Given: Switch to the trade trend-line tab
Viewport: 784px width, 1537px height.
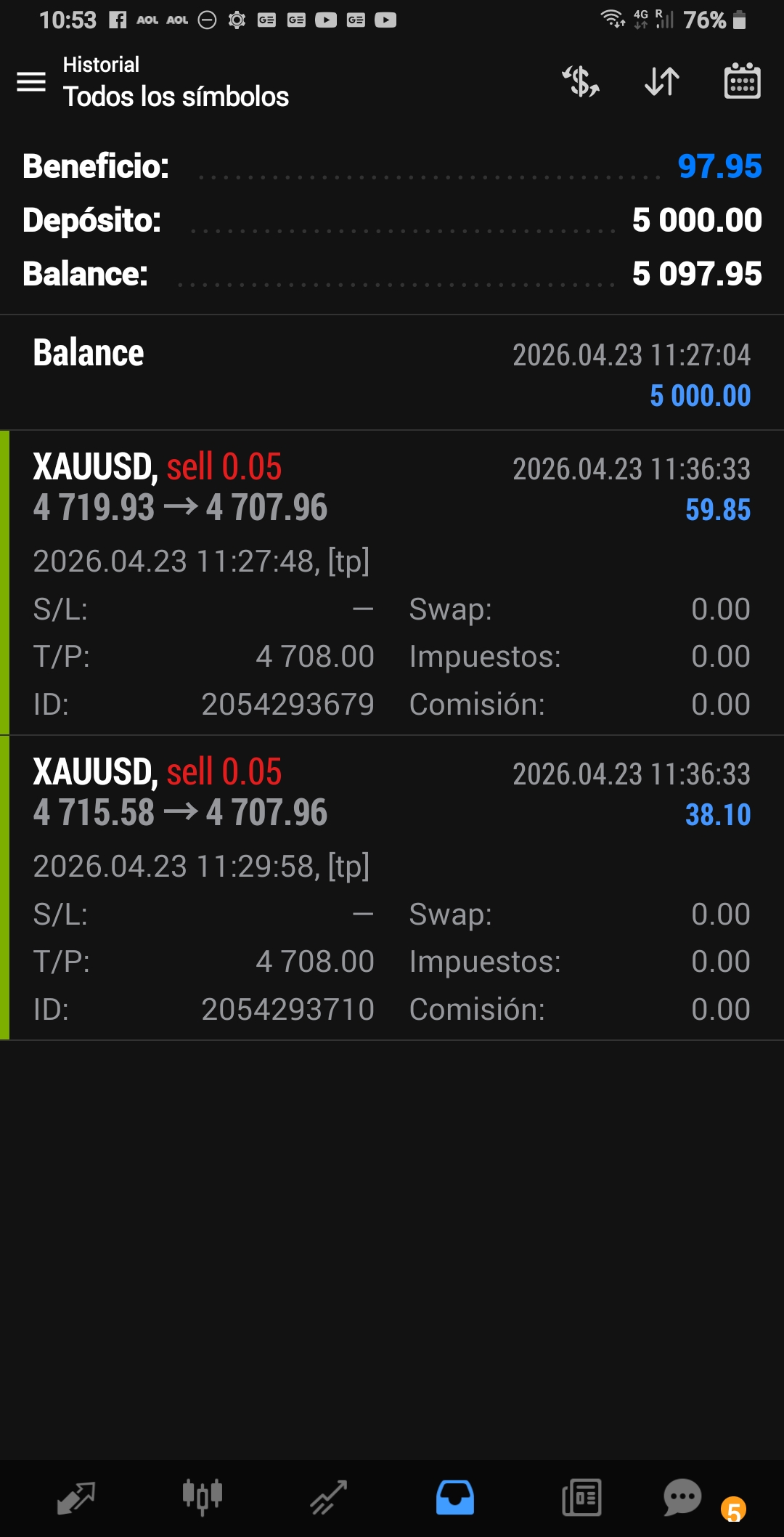Looking at the screenshot, I should point(329,1498).
